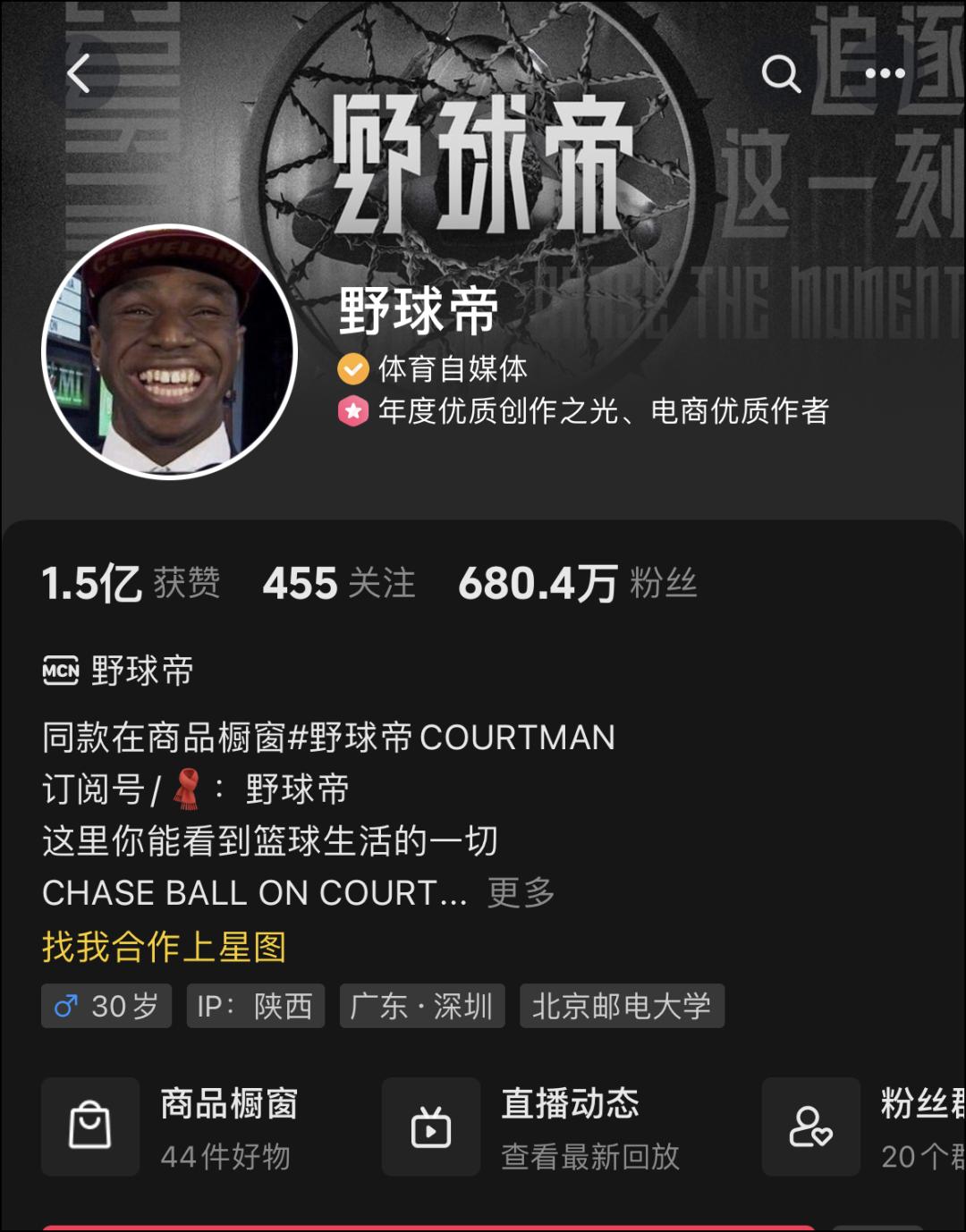View the profile avatar photo
The height and width of the screenshot is (1232, 966).
(170, 350)
